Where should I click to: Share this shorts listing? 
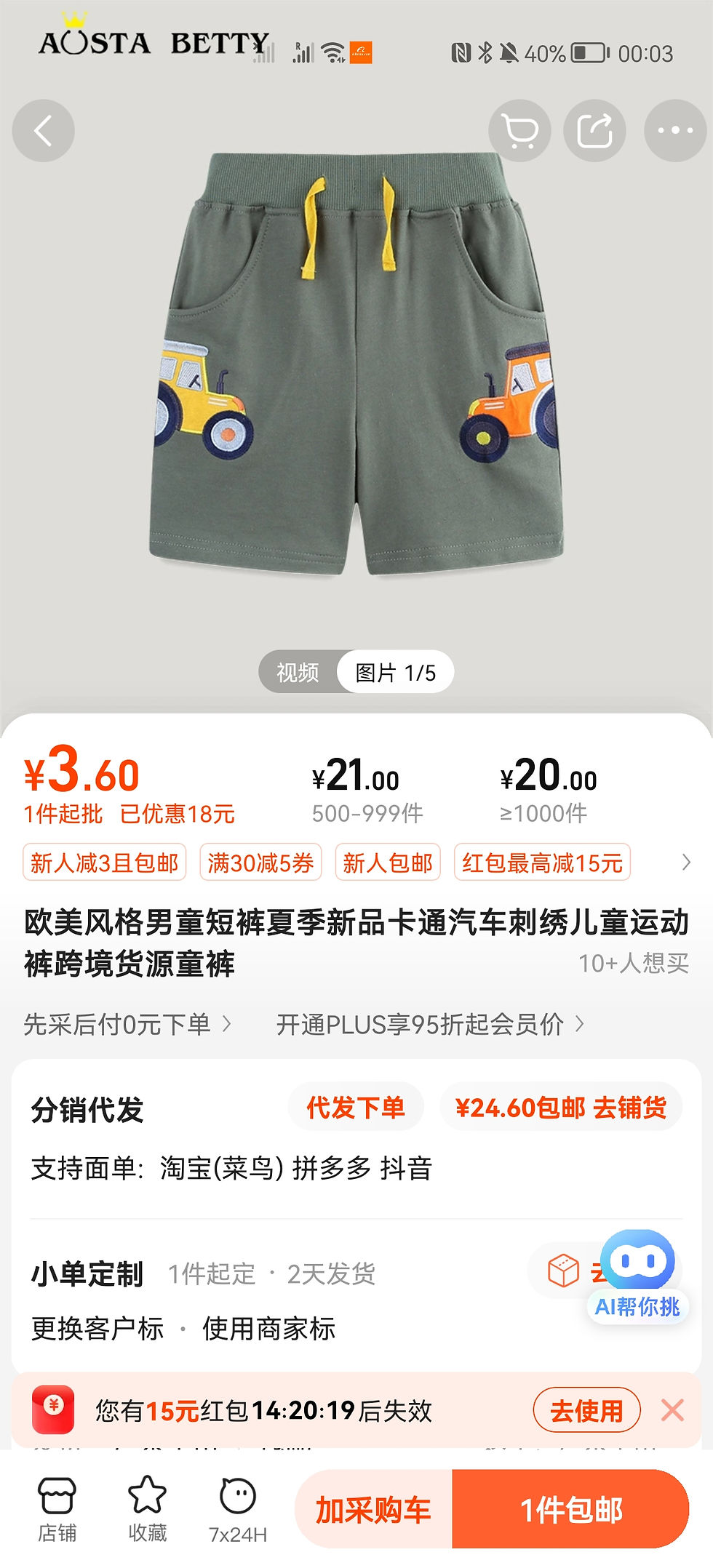pyautogui.click(x=595, y=131)
